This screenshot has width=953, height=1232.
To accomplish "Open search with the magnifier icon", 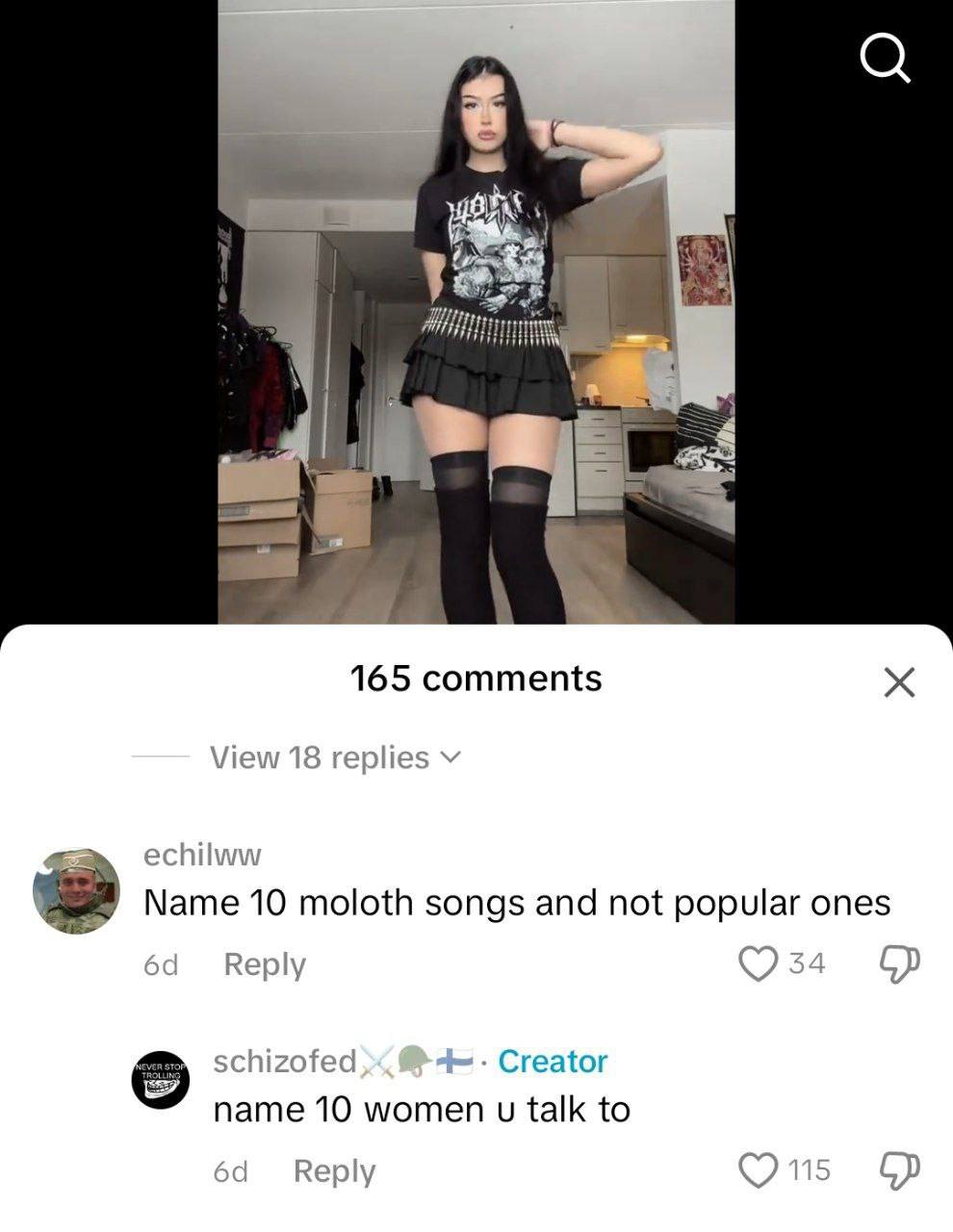I will [884, 62].
